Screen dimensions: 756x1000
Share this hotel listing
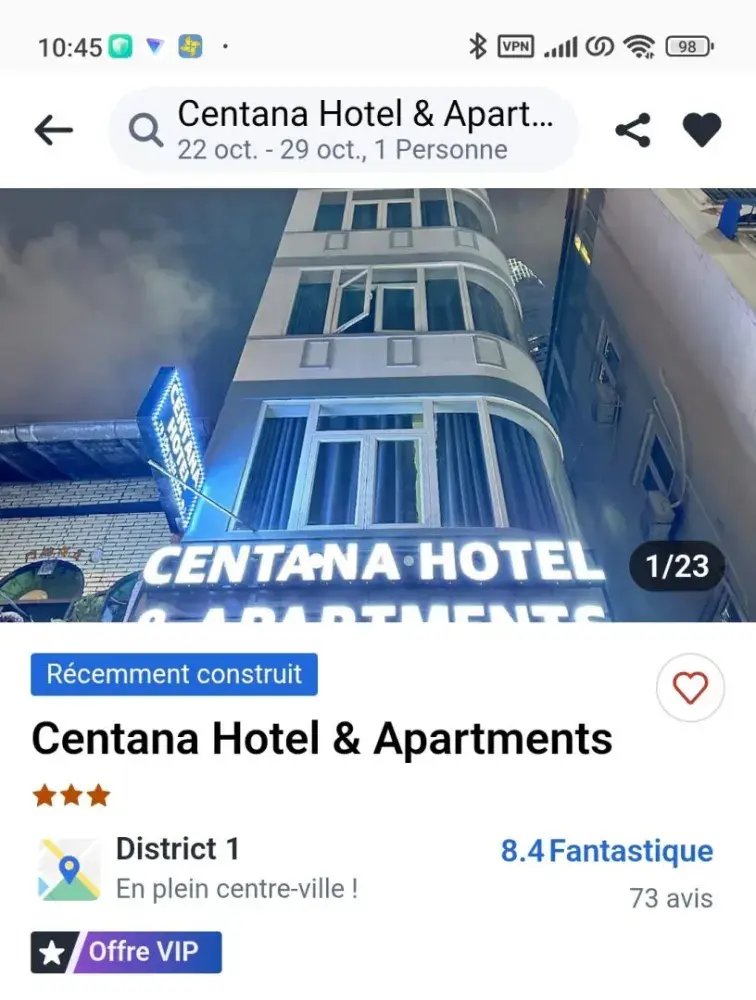tap(632, 130)
